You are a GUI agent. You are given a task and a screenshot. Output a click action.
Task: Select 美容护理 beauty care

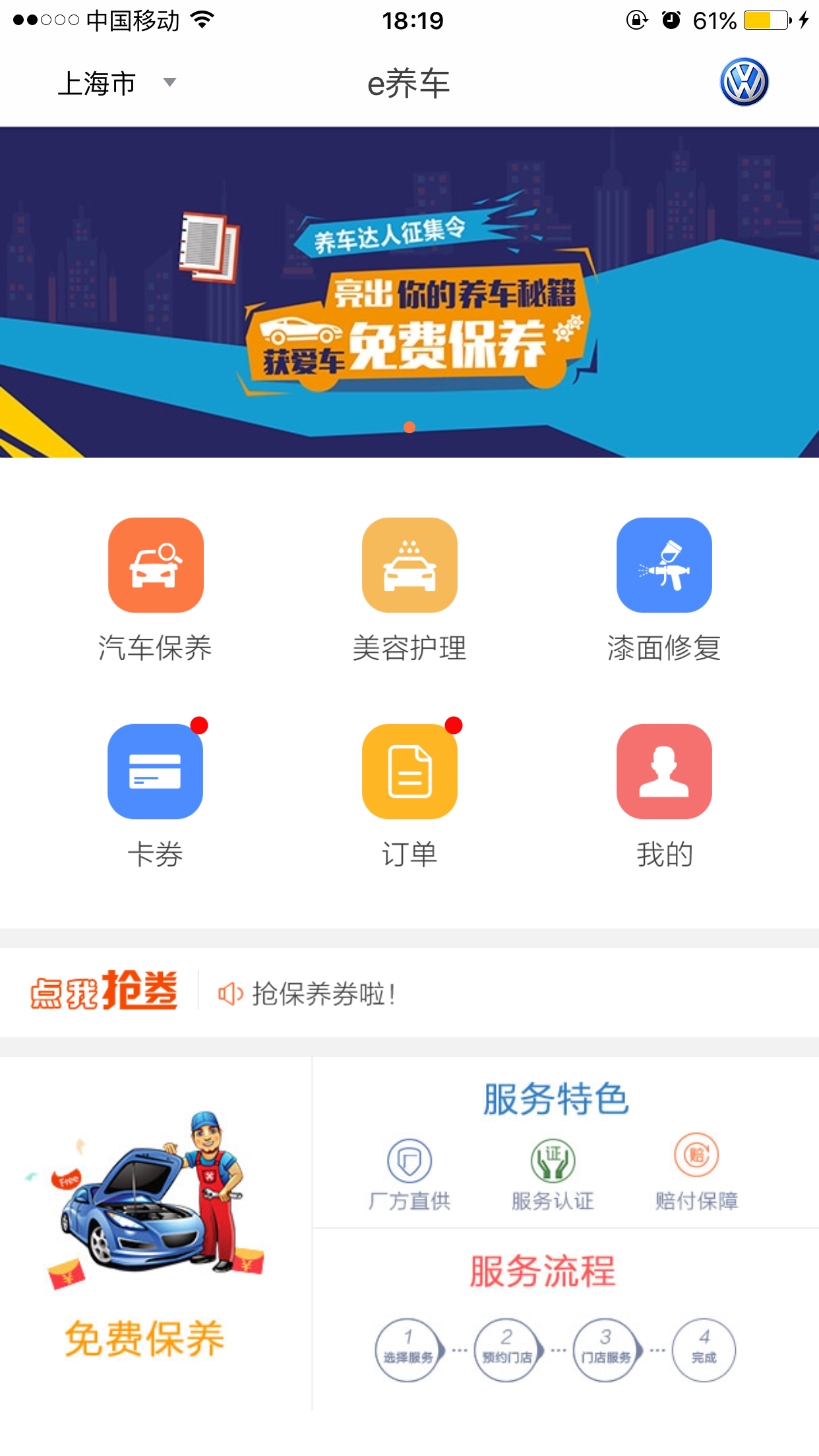(409, 590)
